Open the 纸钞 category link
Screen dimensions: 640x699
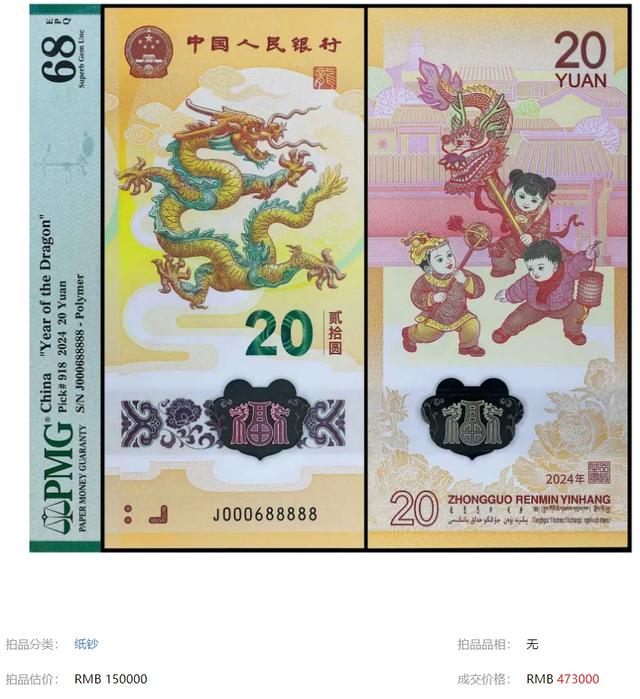[86, 644]
